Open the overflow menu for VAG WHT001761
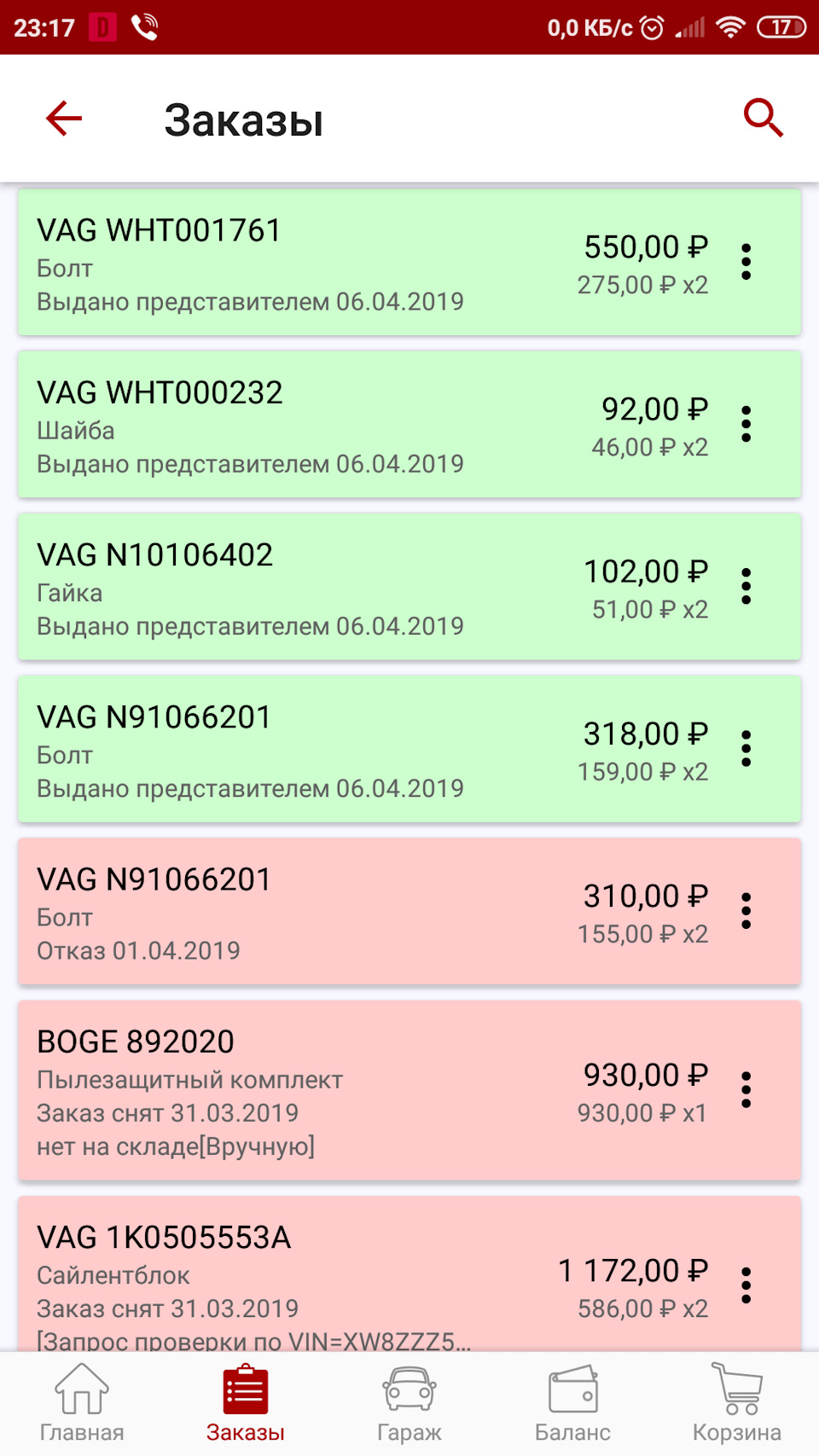Viewport: 819px width, 1456px height. [x=746, y=262]
